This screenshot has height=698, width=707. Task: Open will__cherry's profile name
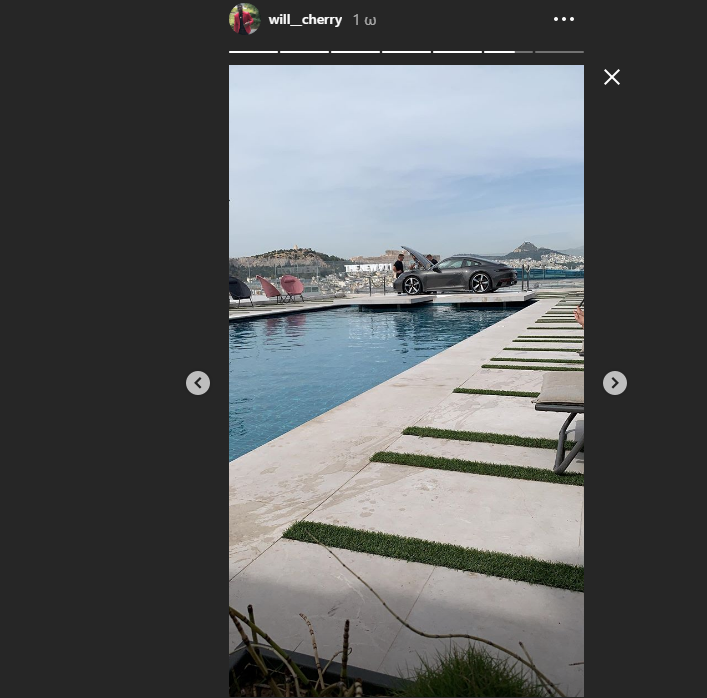click(x=305, y=19)
